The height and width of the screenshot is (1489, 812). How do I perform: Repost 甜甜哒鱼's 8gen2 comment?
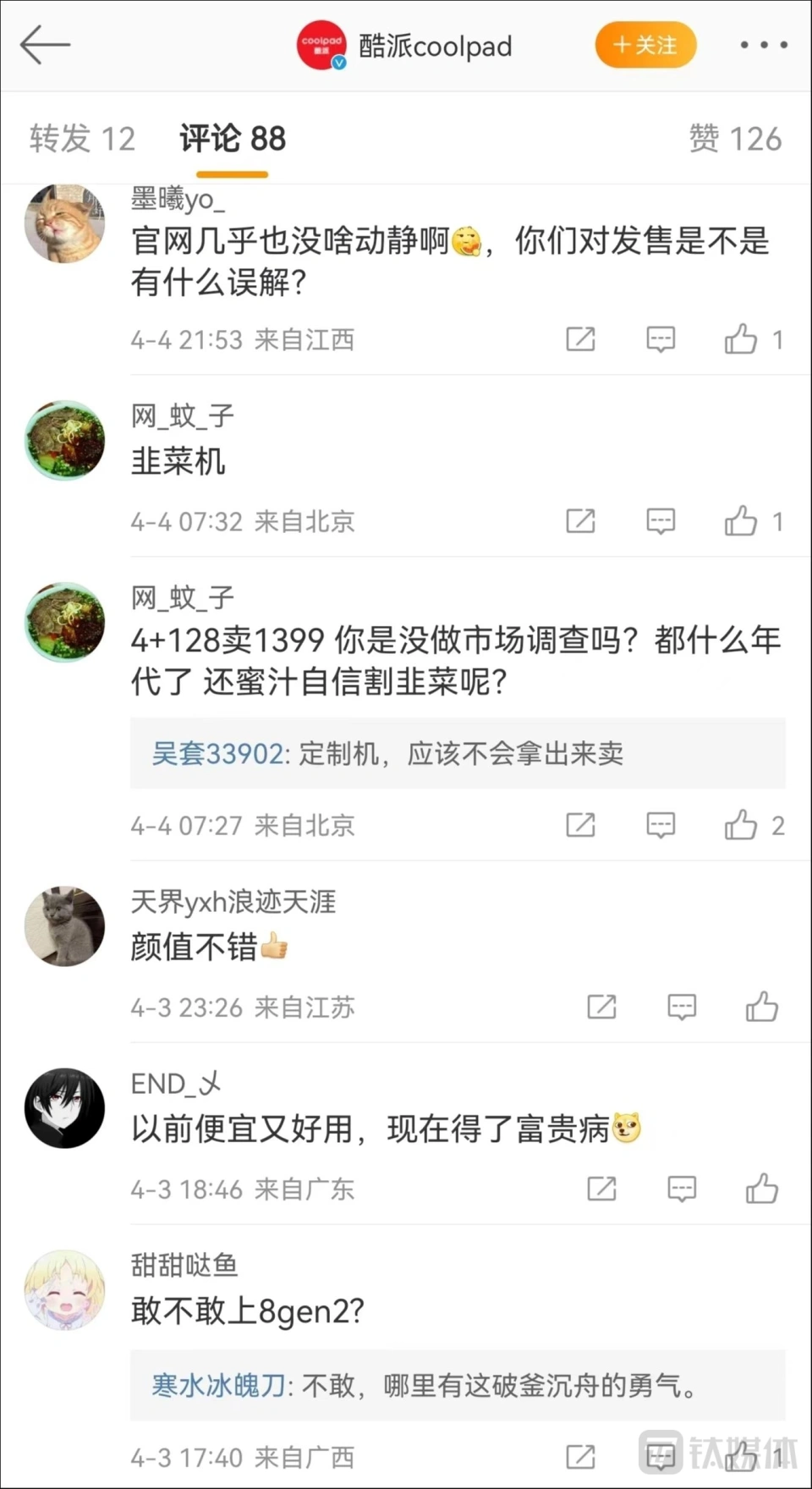point(580,1457)
